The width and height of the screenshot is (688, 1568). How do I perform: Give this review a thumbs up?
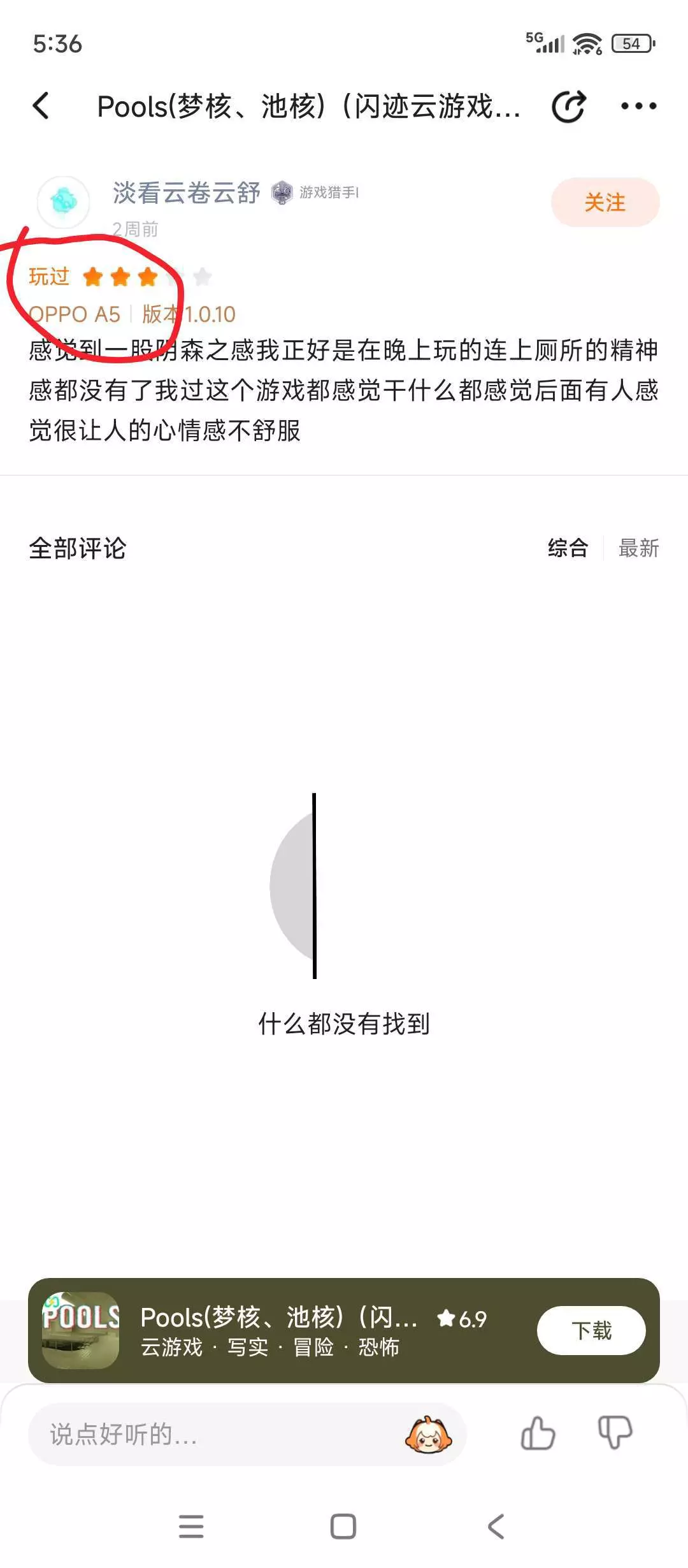[x=538, y=1434]
